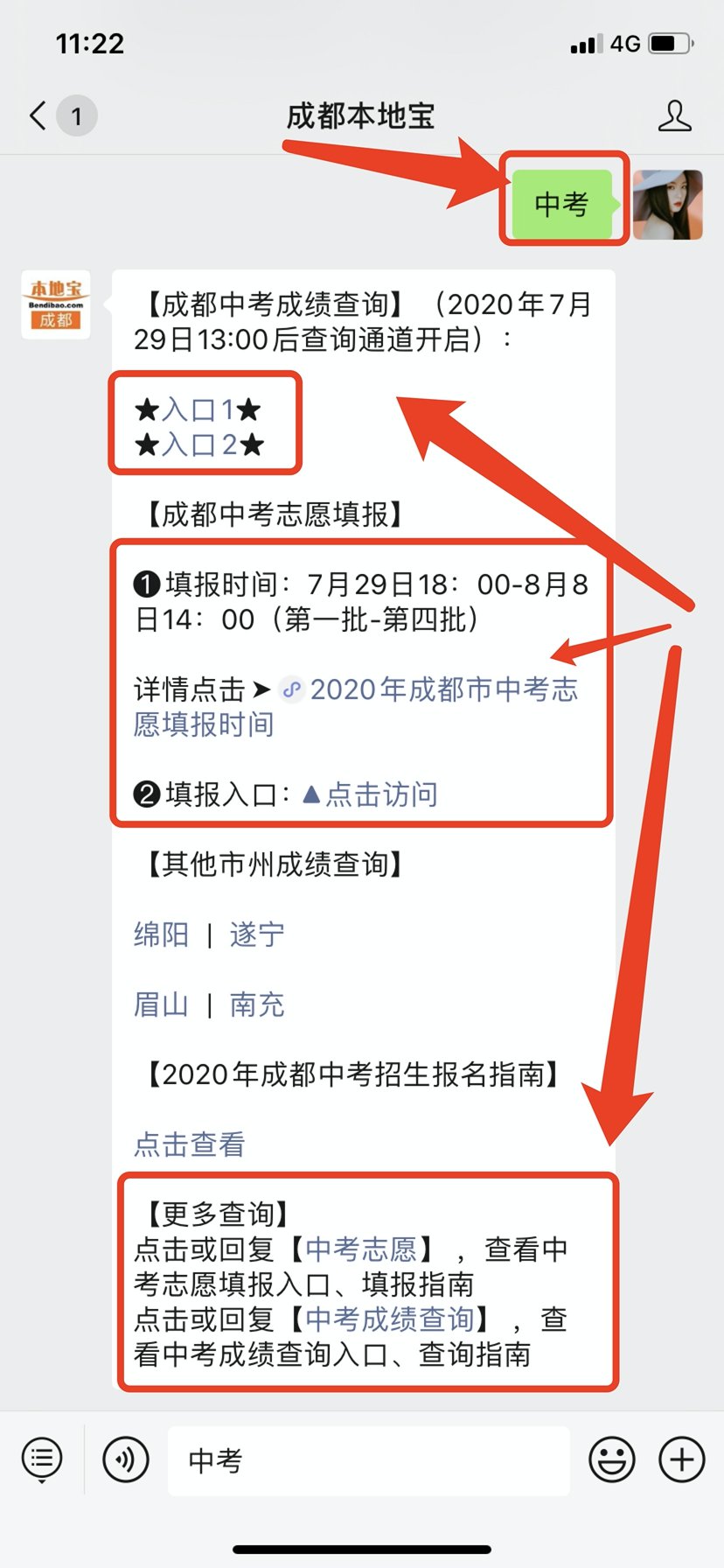Focus the message input field
Screen dimensions: 724x1568
tap(367, 1459)
